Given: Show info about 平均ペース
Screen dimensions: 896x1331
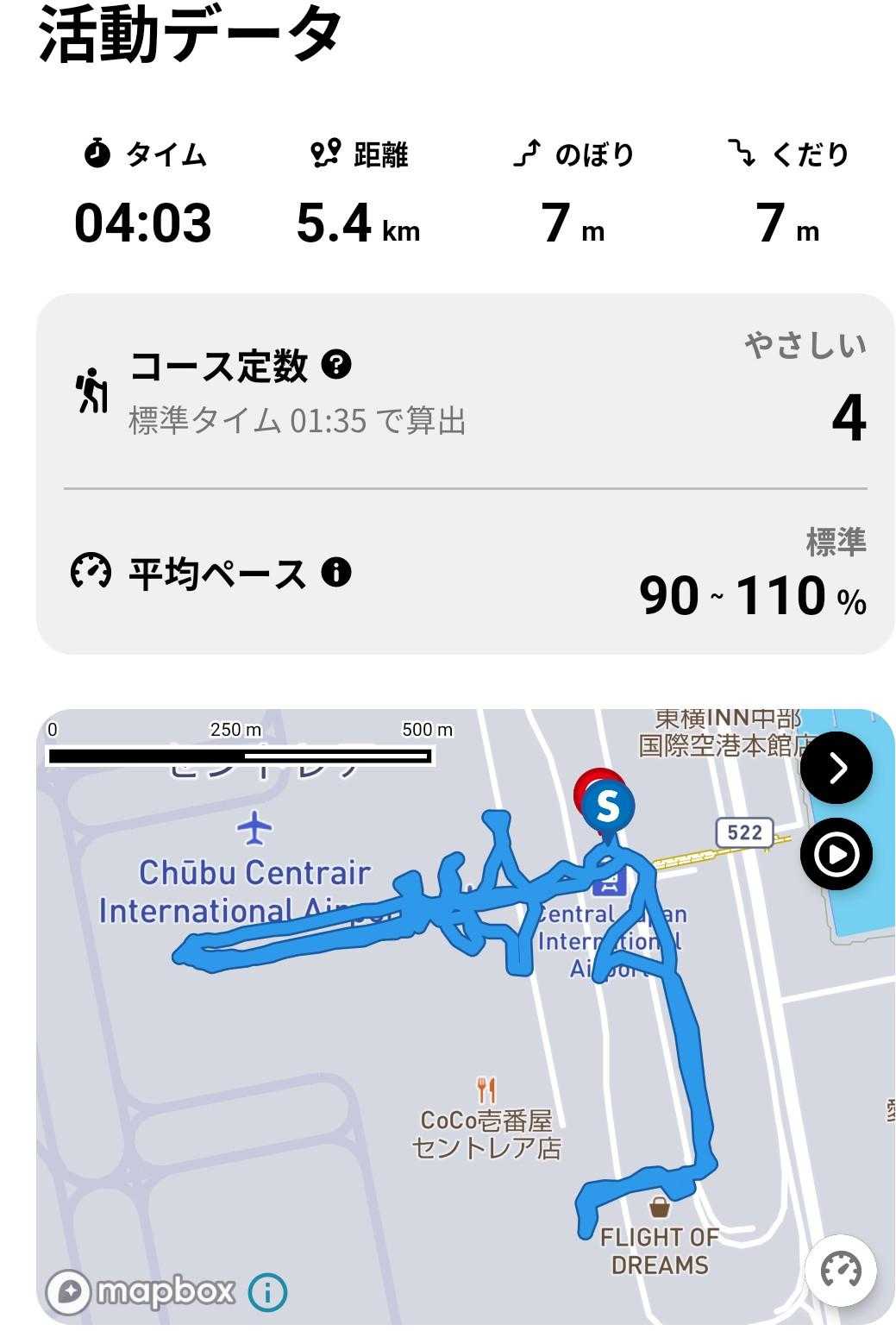Looking at the screenshot, I should [x=336, y=572].
